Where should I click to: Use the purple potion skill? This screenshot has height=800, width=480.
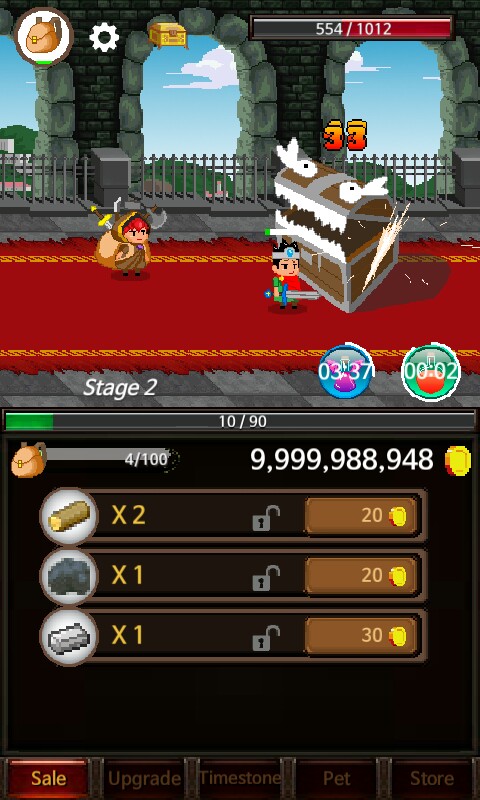[x=346, y=371]
